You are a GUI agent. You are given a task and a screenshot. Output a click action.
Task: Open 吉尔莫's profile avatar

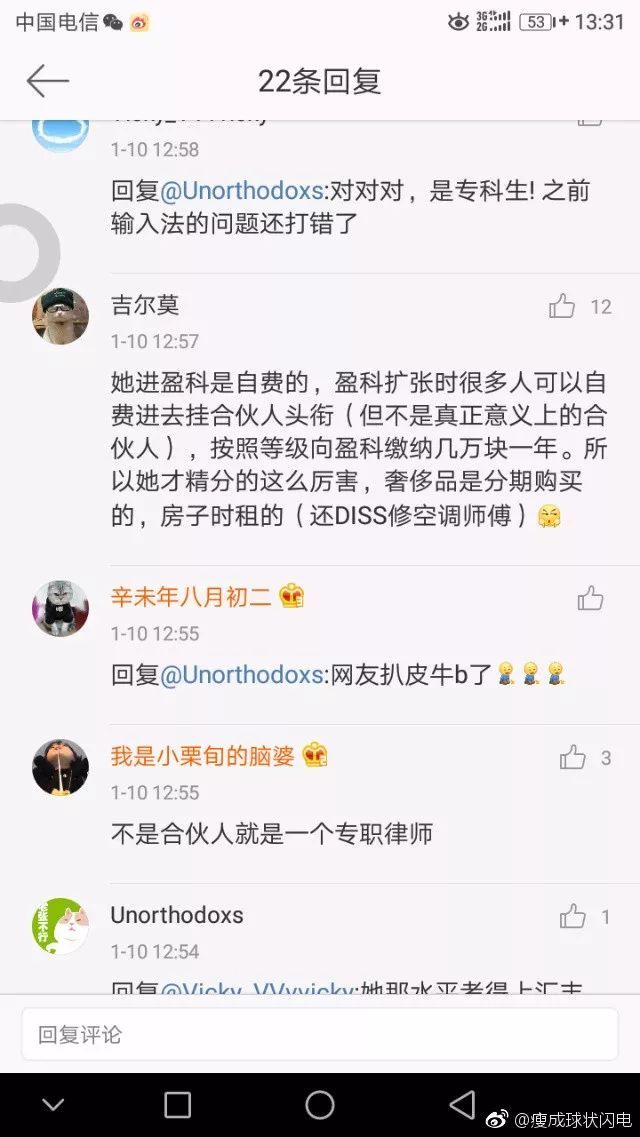pyautogui.click(x=60, y=316)
